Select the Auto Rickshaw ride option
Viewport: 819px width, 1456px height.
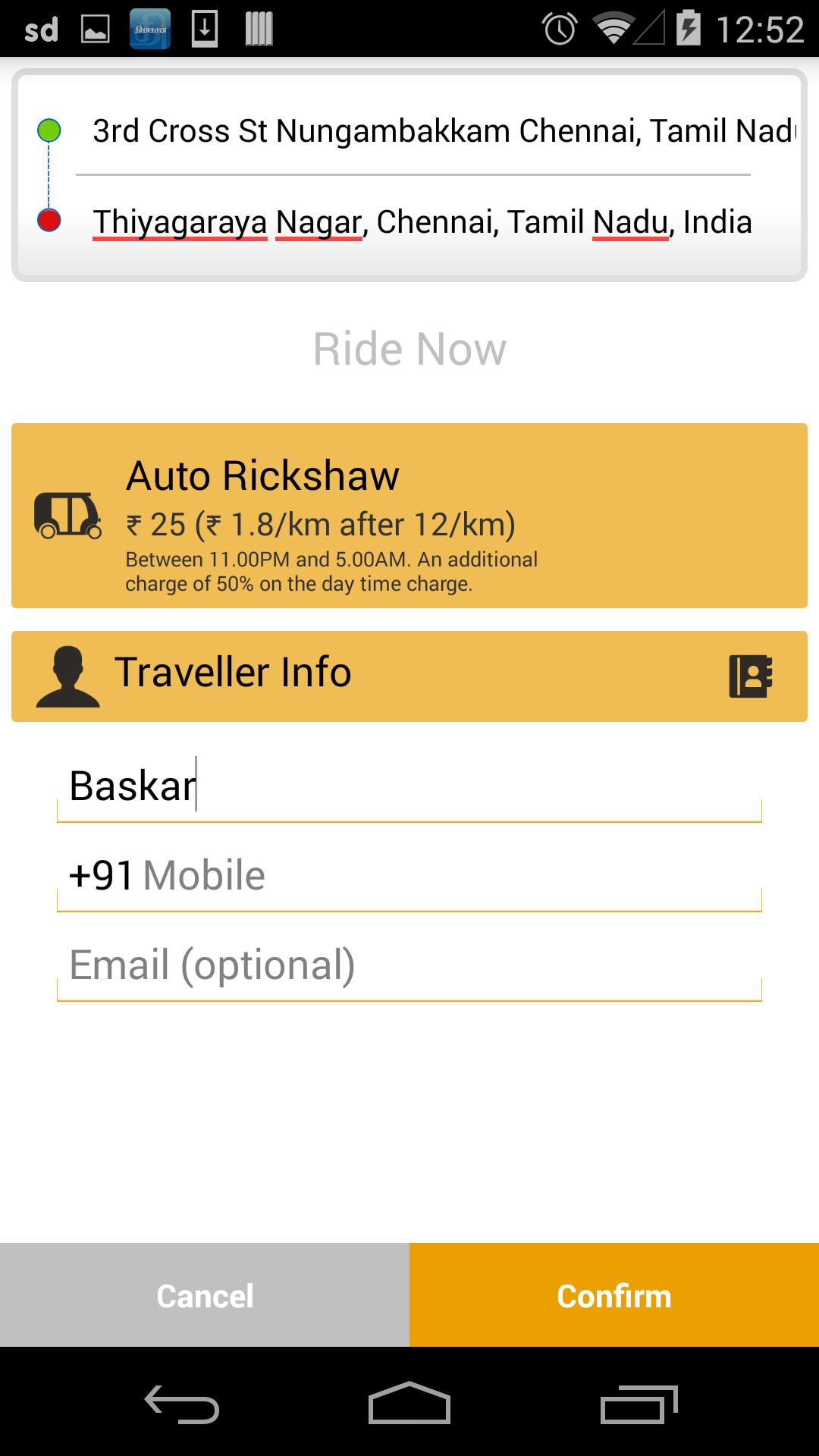409,516
